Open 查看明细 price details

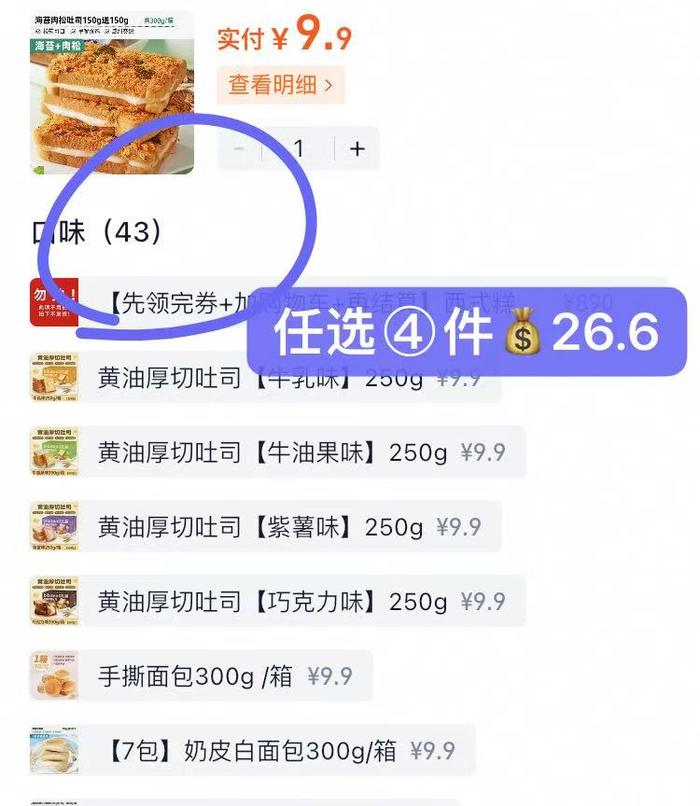pos(281,85)
